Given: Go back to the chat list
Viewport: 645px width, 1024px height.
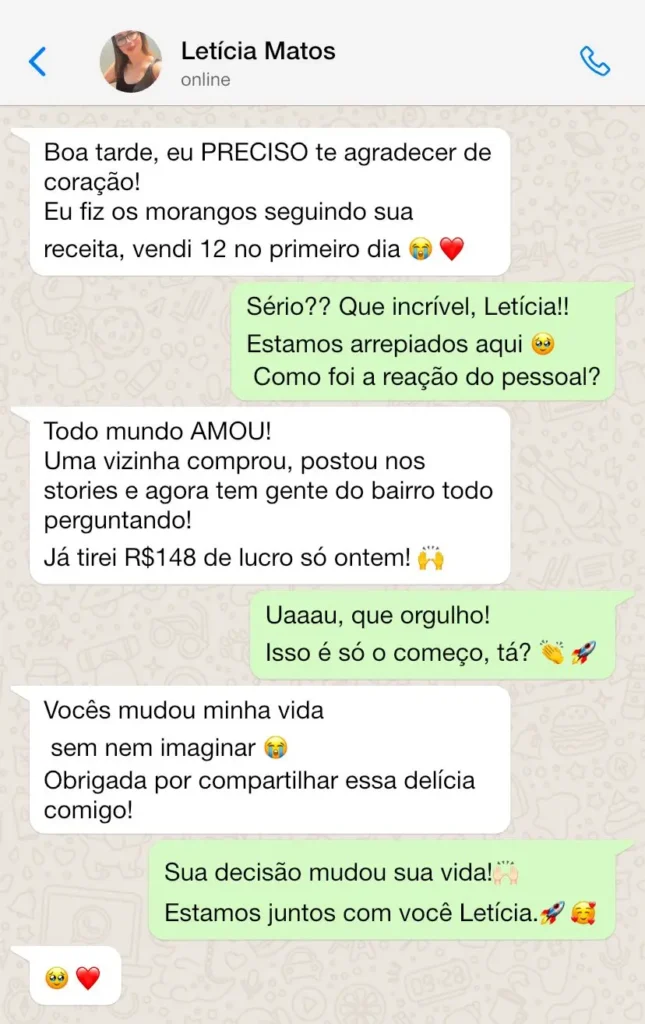Looking at the screenshot, I should click(x=37, y=61).
